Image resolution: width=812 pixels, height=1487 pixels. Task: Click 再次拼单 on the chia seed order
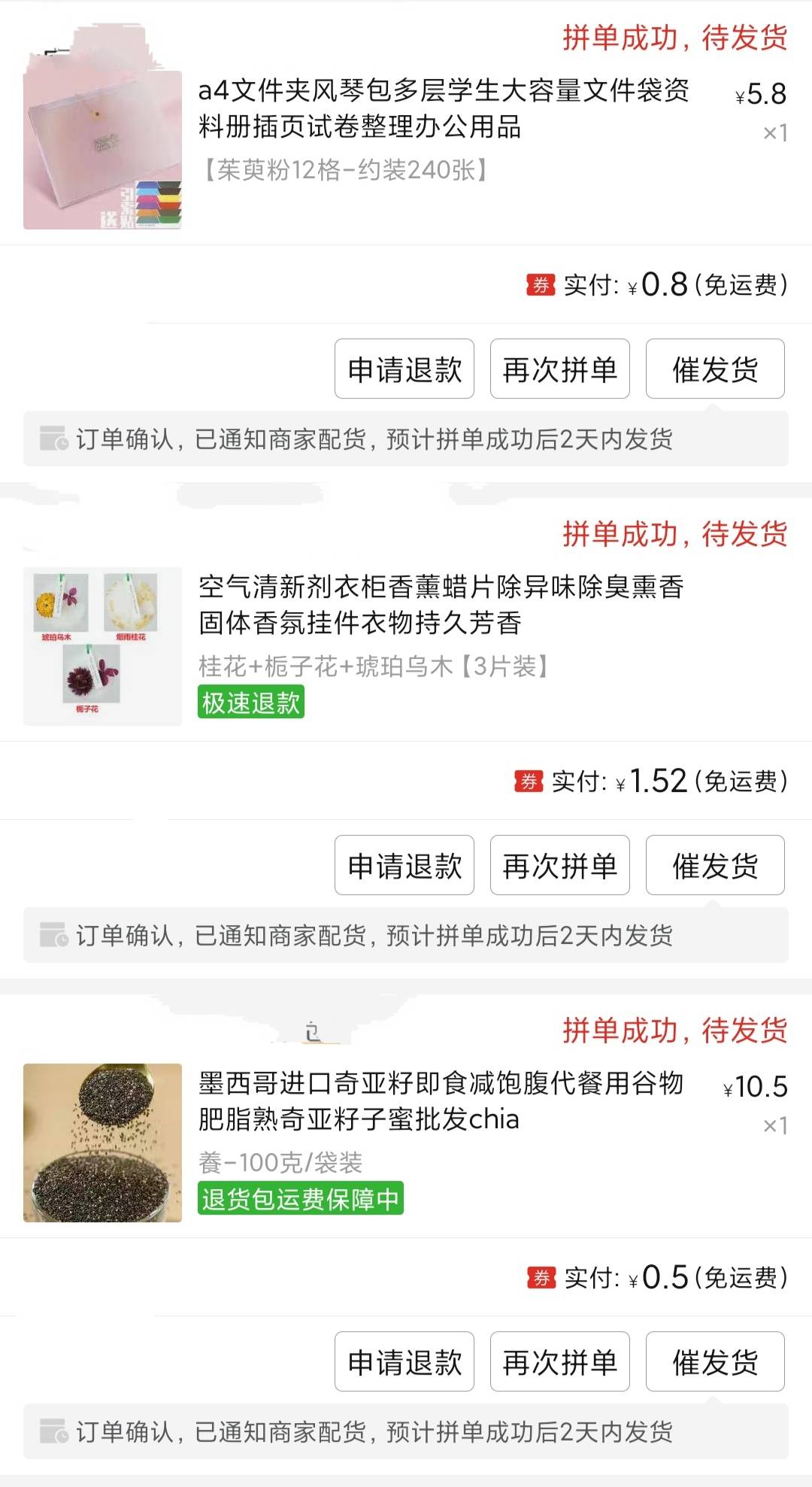coord(559,1361)
